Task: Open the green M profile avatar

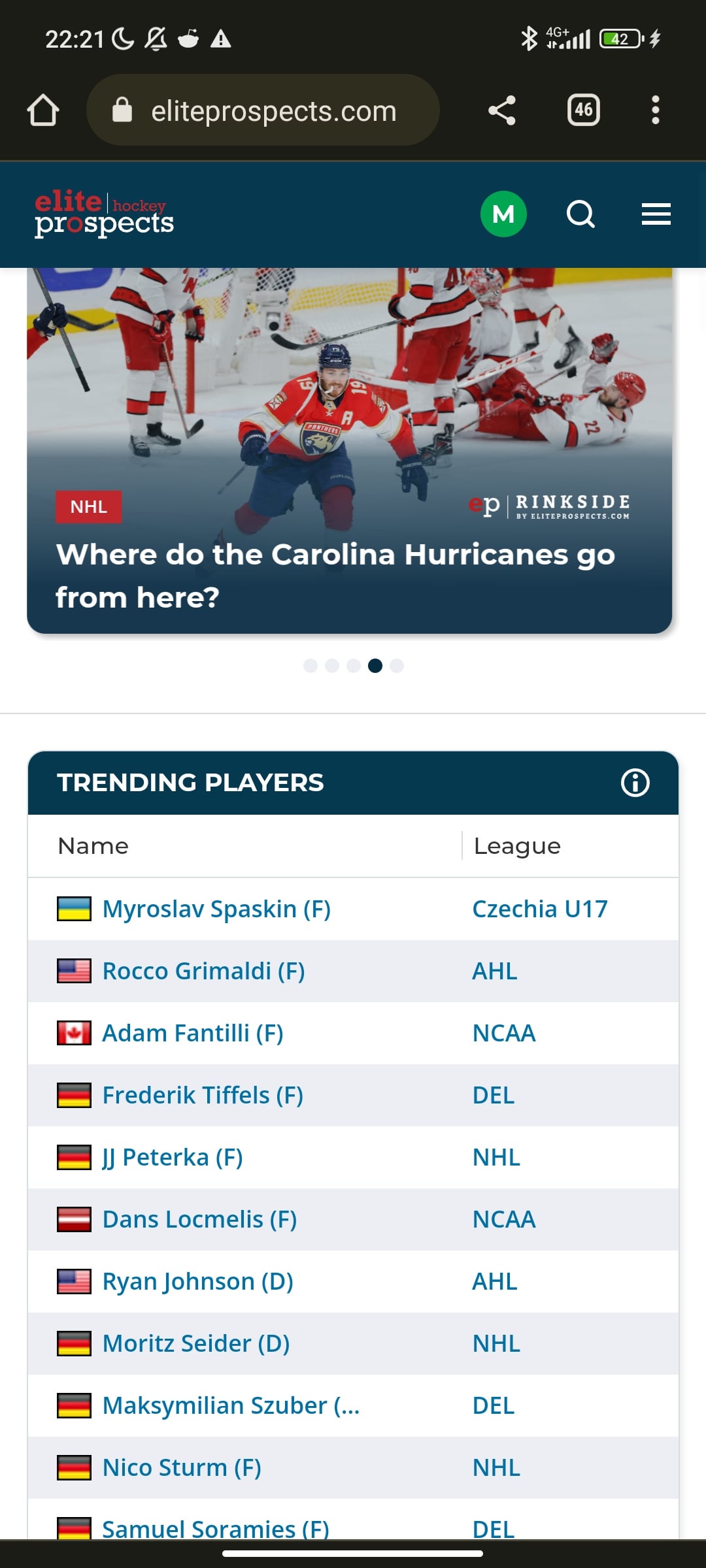Action: 503,214
